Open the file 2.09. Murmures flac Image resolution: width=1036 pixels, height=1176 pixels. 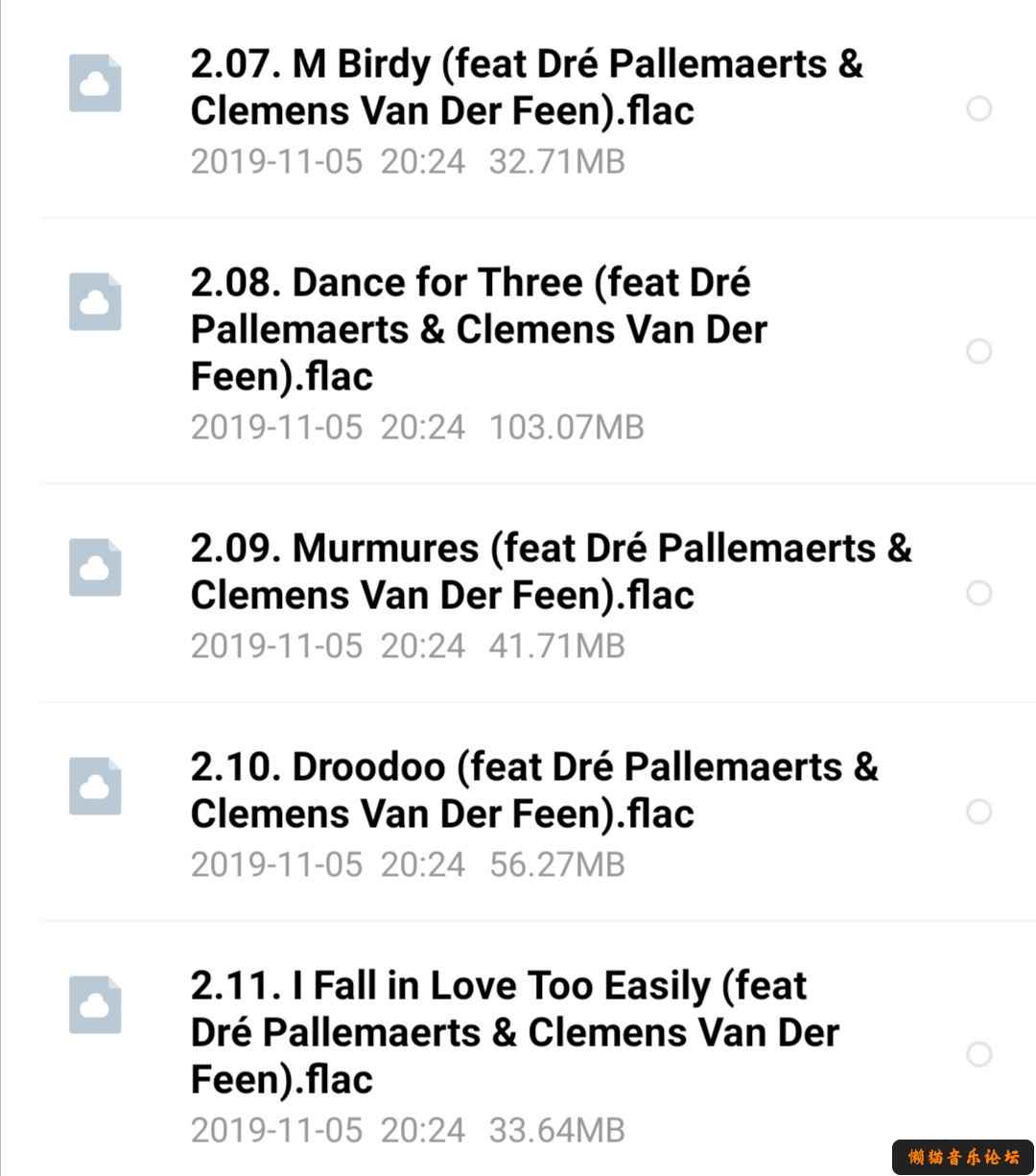click(x=550, y=572)
